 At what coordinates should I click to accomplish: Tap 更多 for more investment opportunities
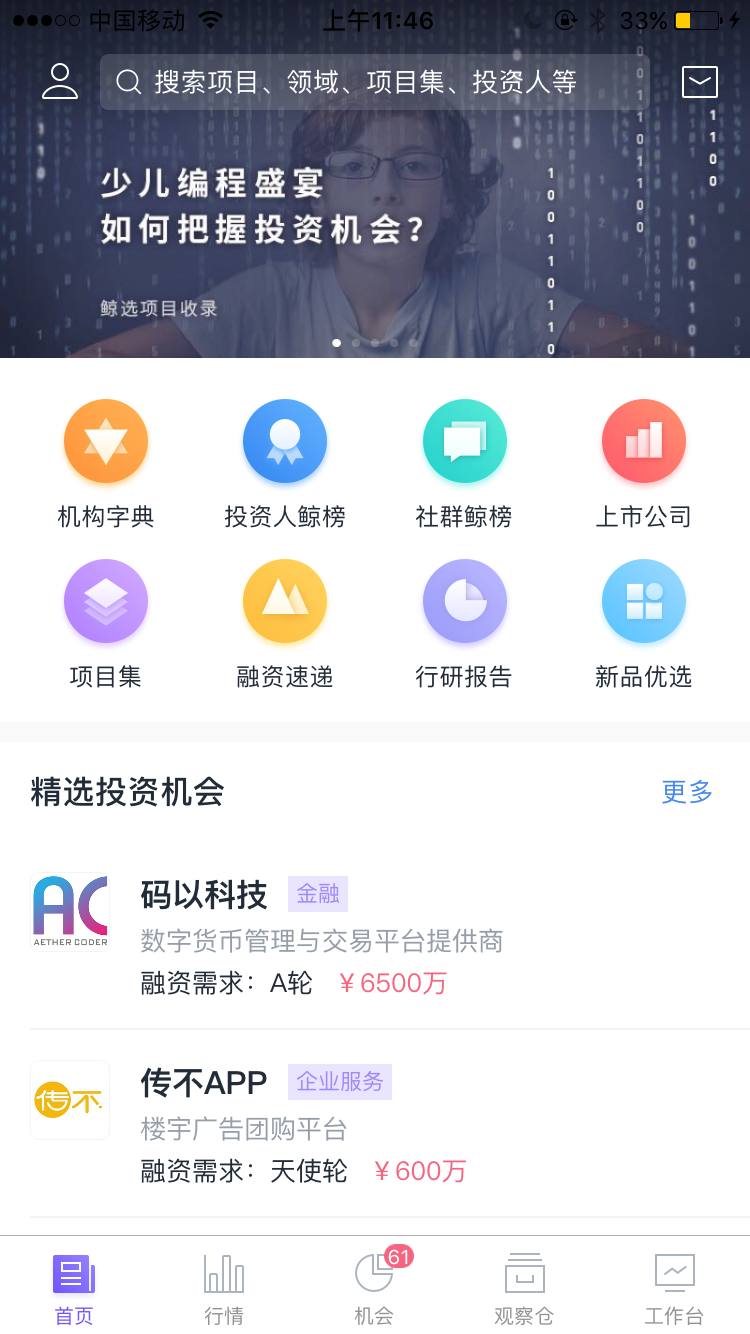click(687, 792)
